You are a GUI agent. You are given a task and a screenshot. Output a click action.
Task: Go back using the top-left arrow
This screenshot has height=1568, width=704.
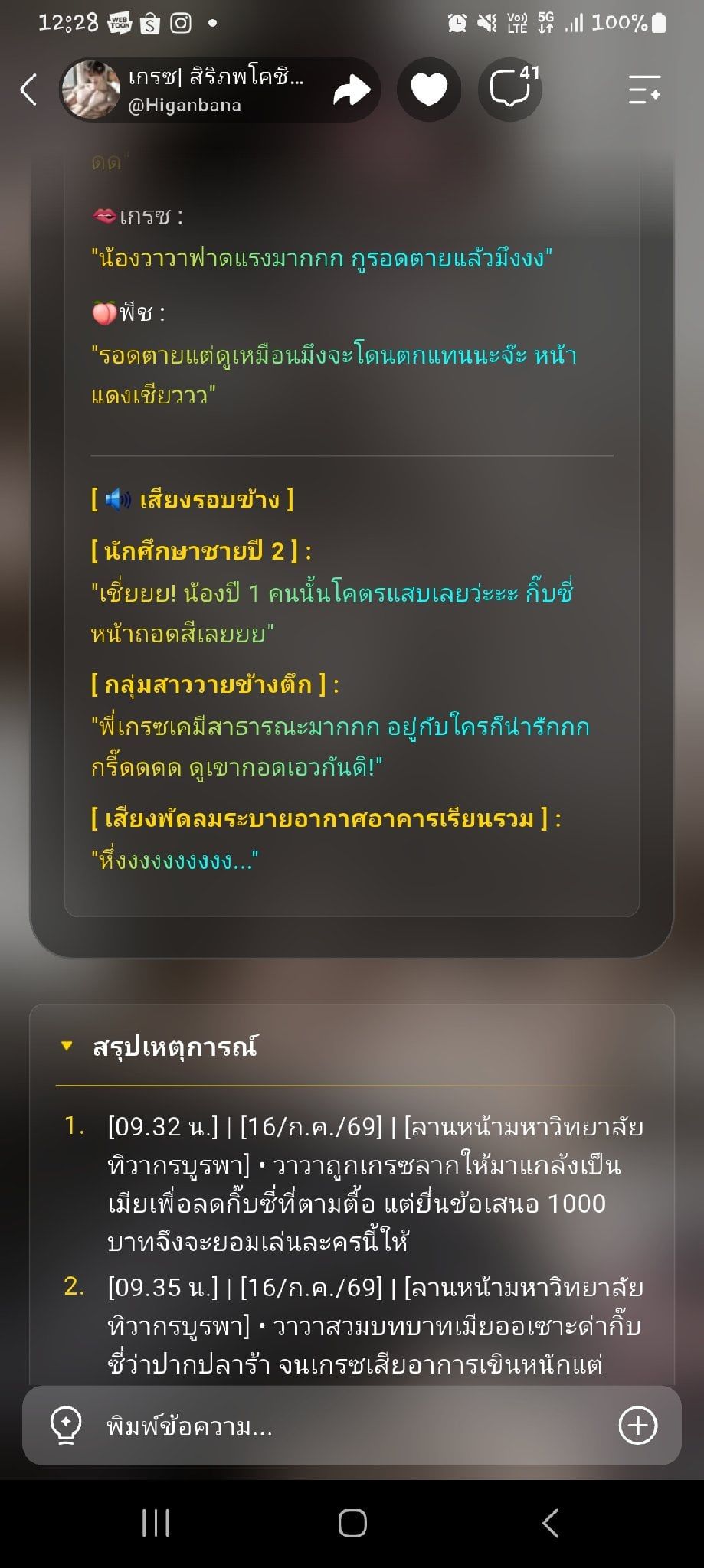pos(28,90)
